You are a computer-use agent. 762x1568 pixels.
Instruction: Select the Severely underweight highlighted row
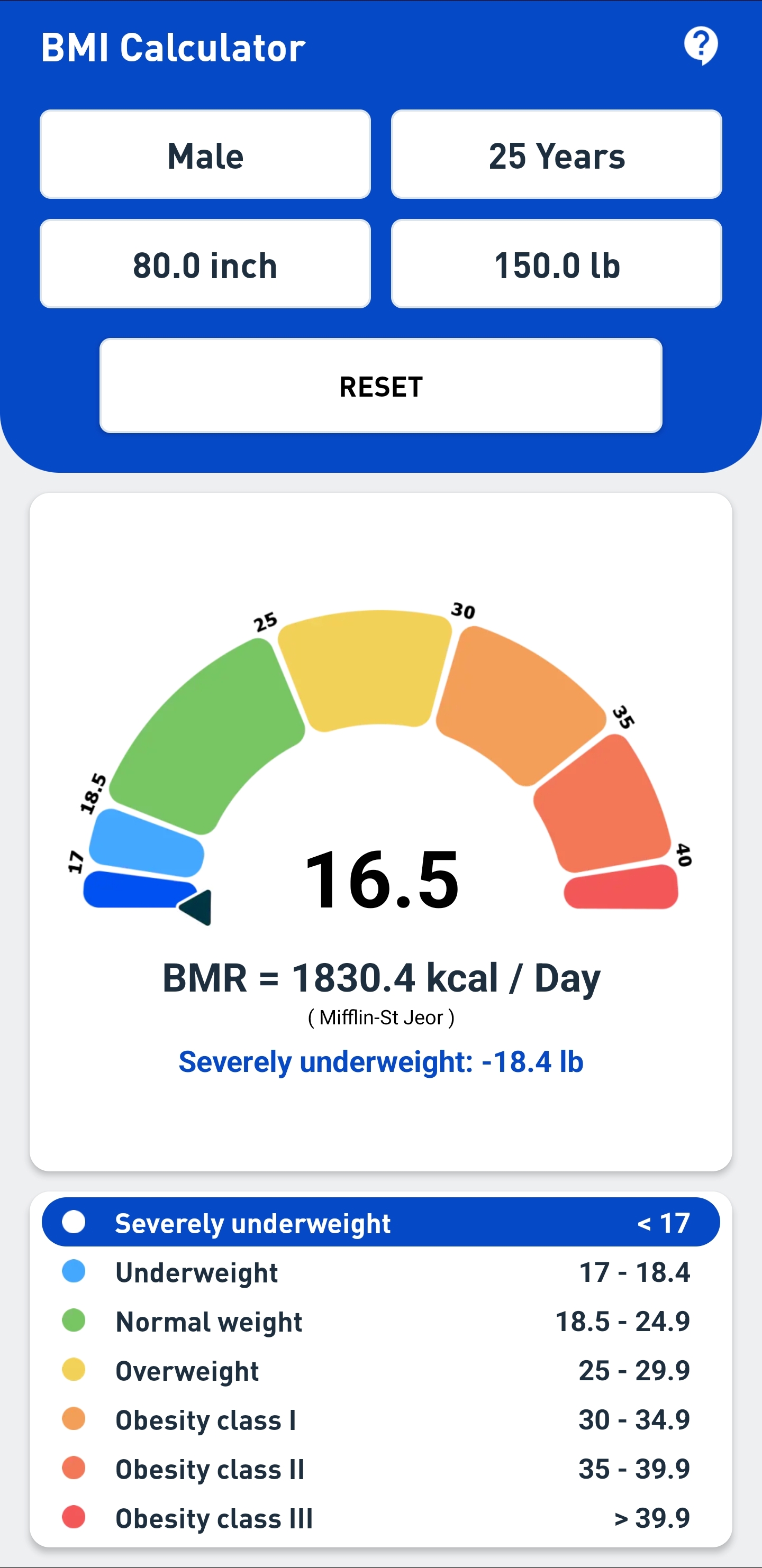click(380, 1222)
